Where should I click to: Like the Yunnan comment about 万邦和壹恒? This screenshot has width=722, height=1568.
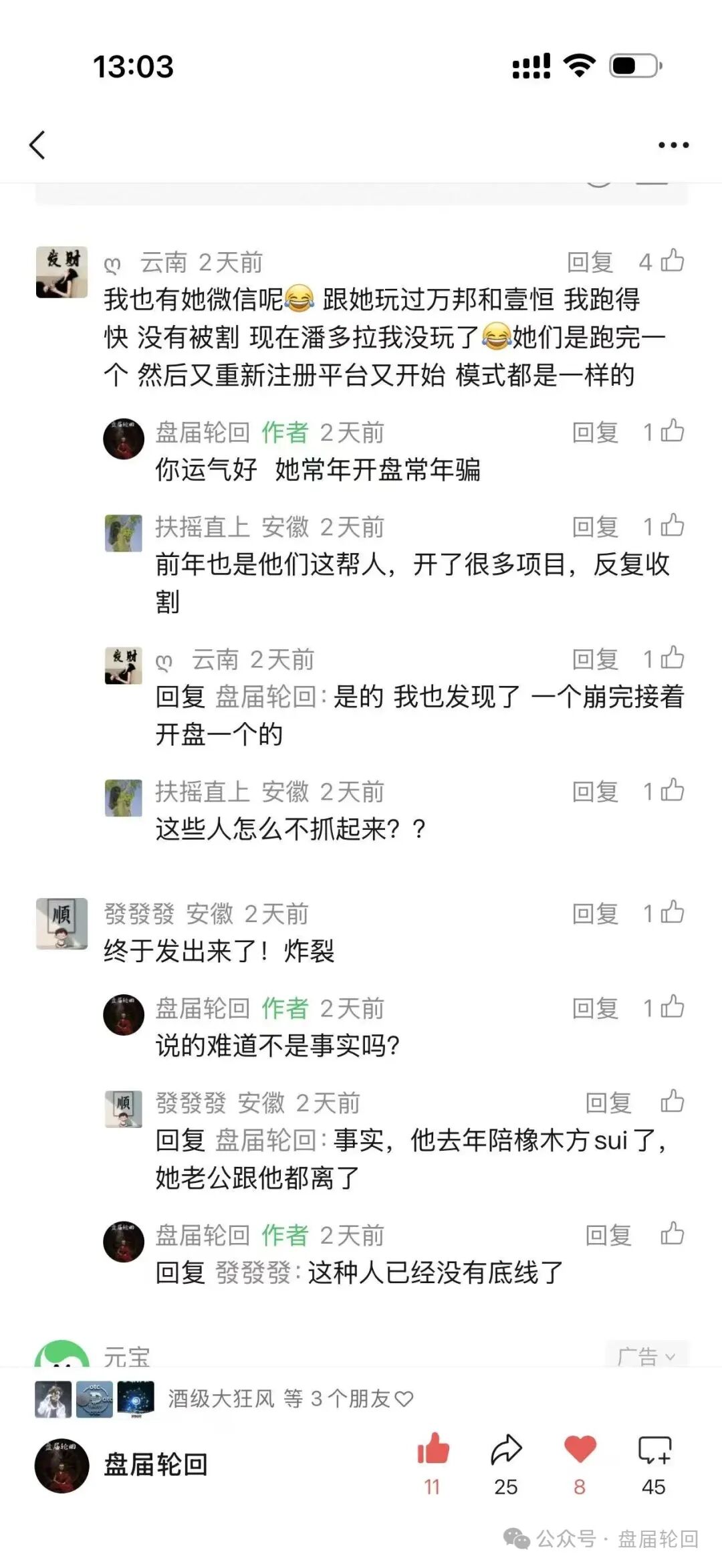point(672,261)
